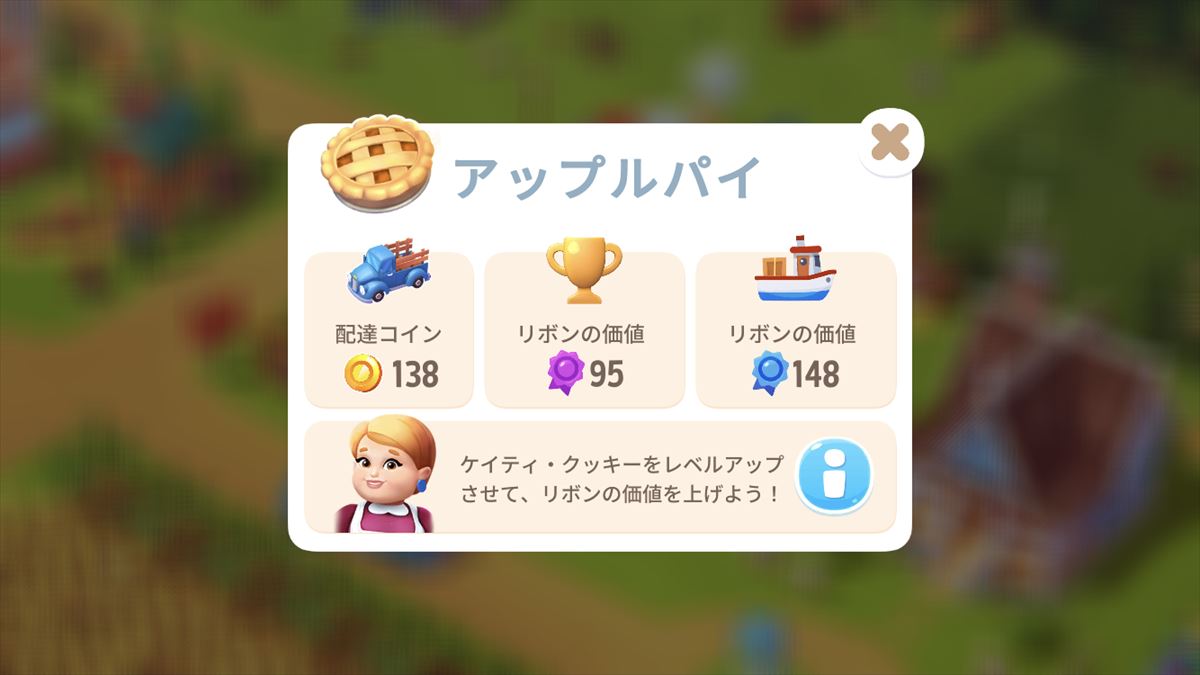Close the アップルパイ popup
This screenshot has height=675, width=1200.
(890, 143)
